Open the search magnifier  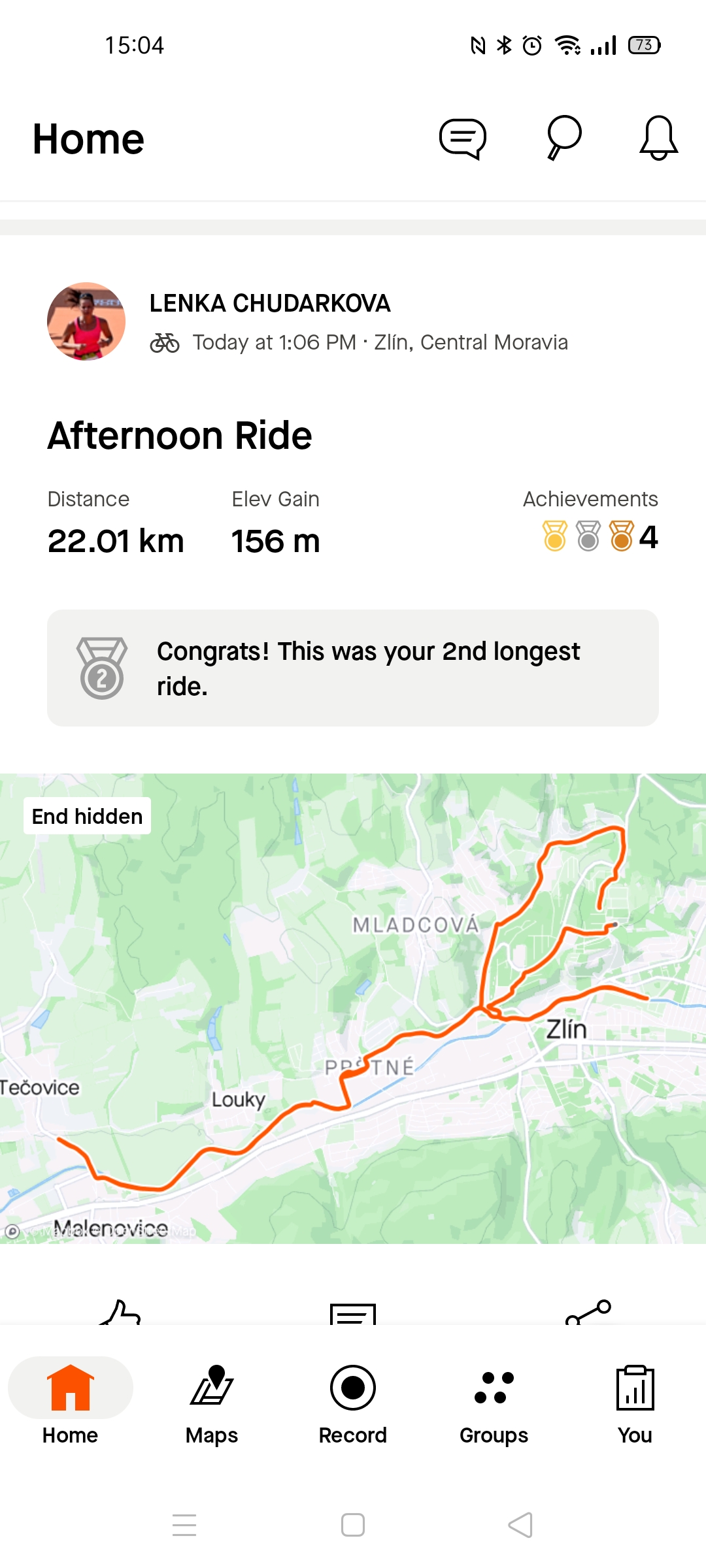(563, 139)
